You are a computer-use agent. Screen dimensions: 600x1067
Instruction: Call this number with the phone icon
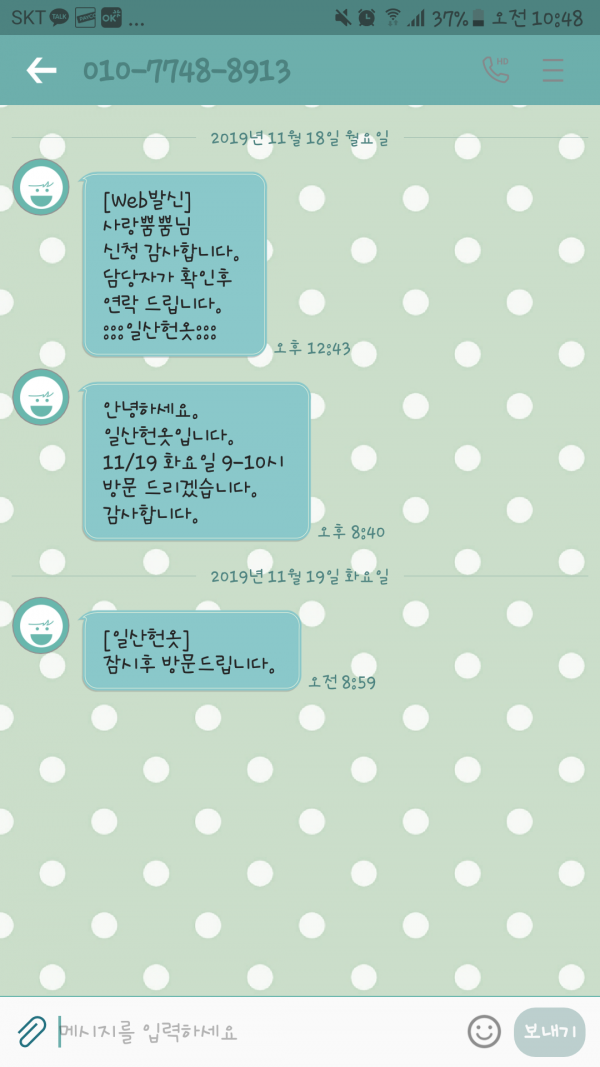tap(495, 69)
